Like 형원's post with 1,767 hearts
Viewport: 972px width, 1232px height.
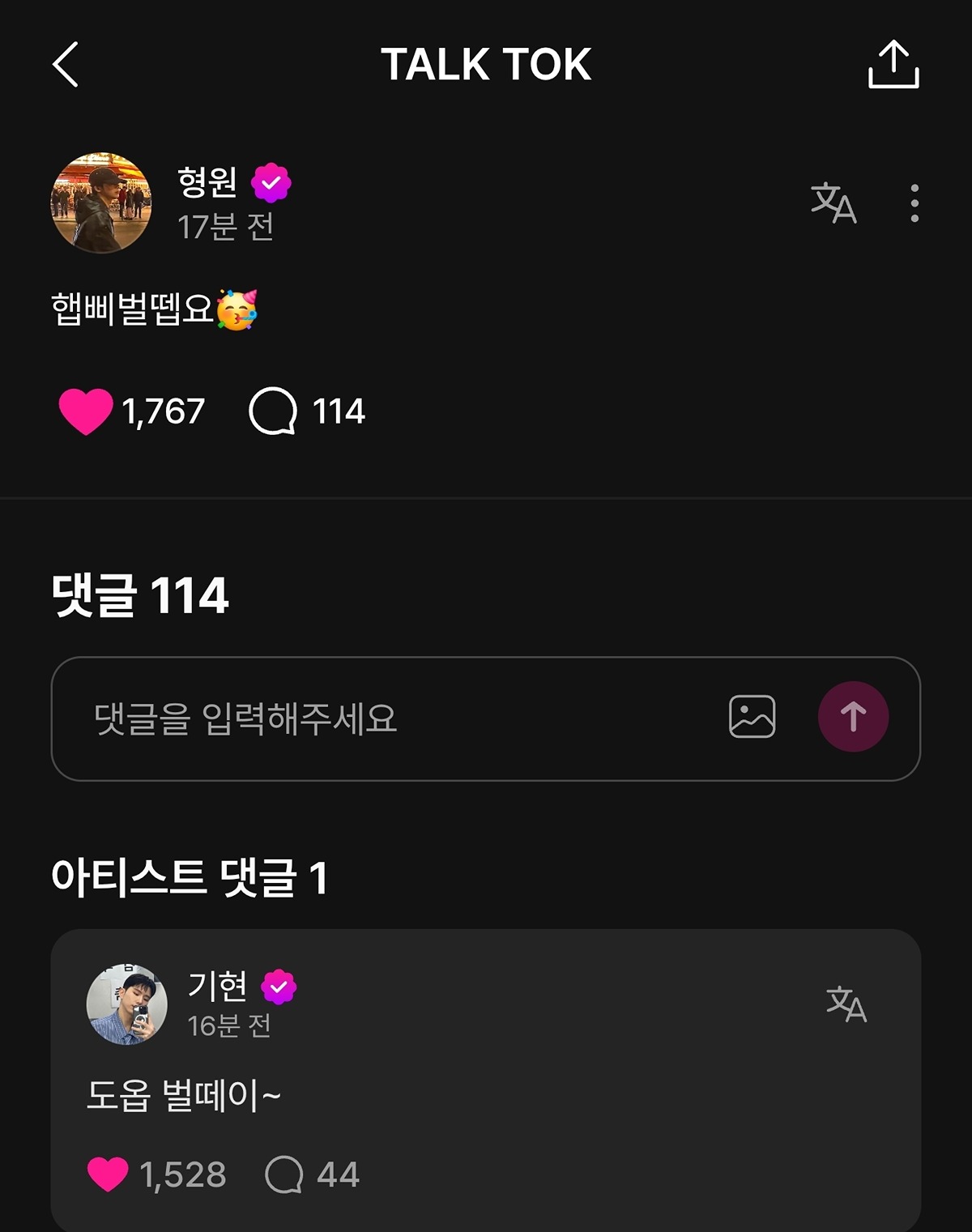(x=86, y=411)
